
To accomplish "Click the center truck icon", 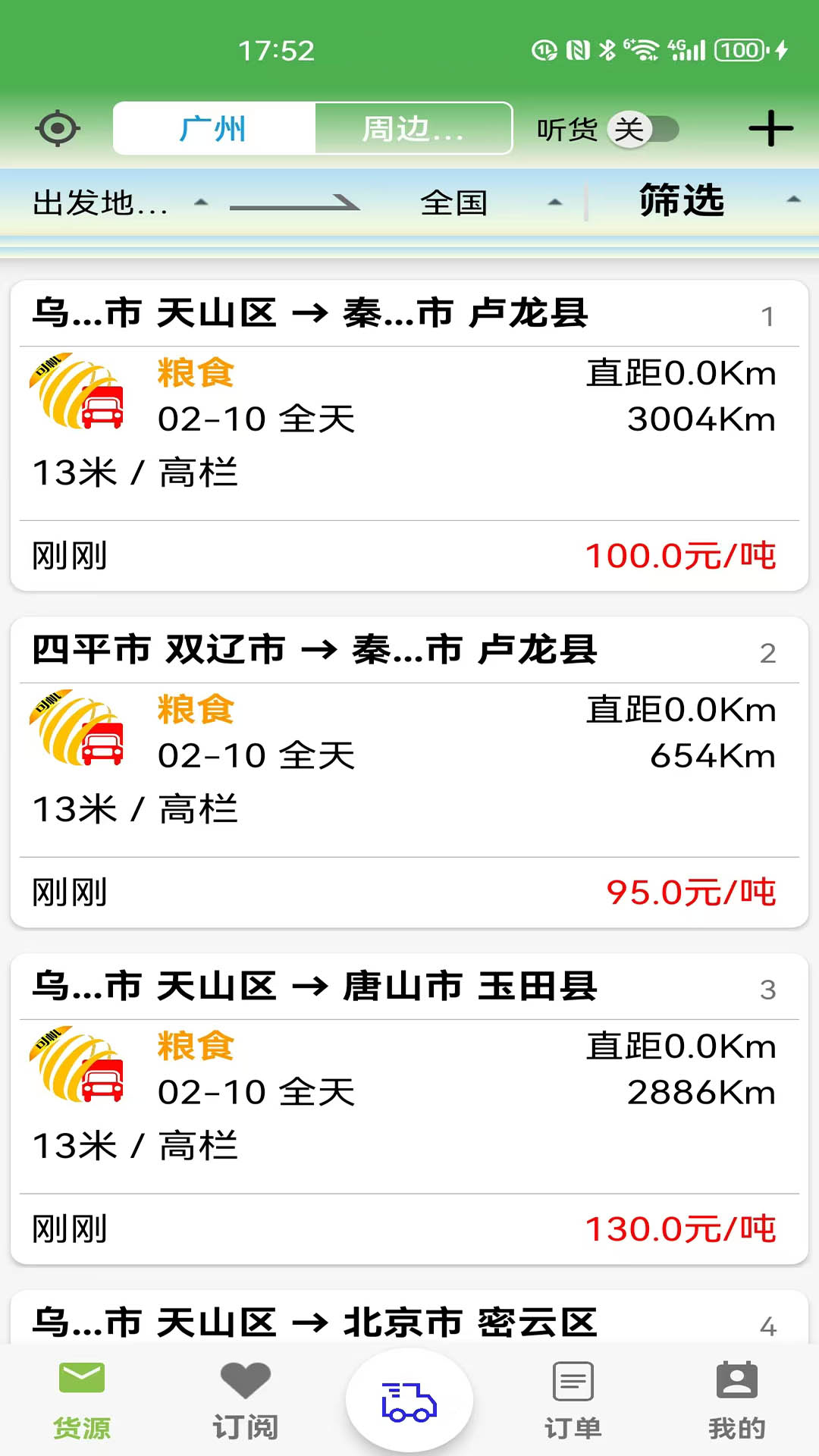I will point(409,1401).
